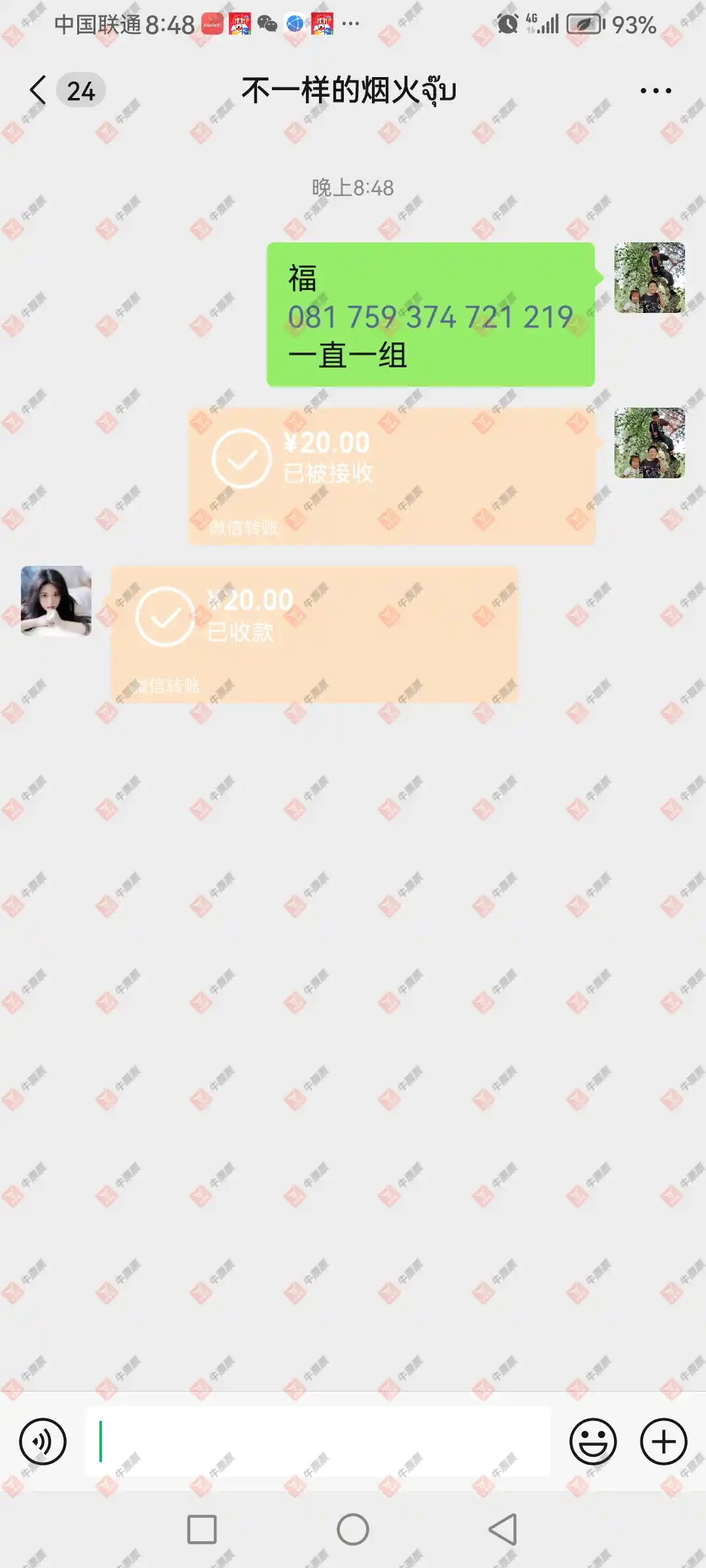Open the plus attachments menu

pos(663,1441)
